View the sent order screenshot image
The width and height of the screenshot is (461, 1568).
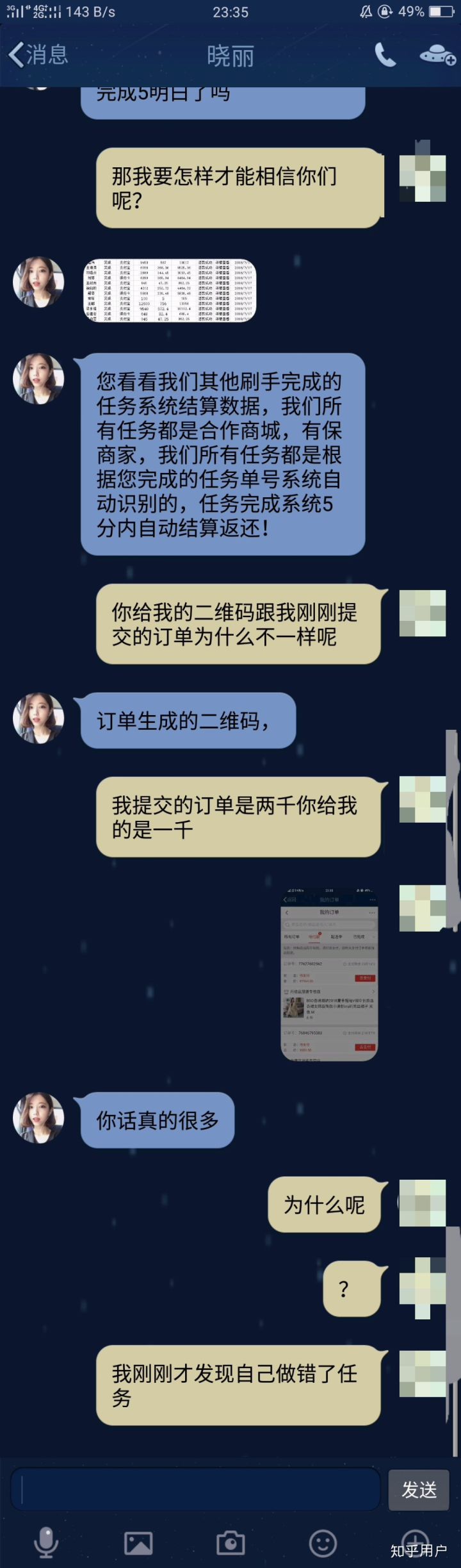pyautogui.click(x=329, y=975)
